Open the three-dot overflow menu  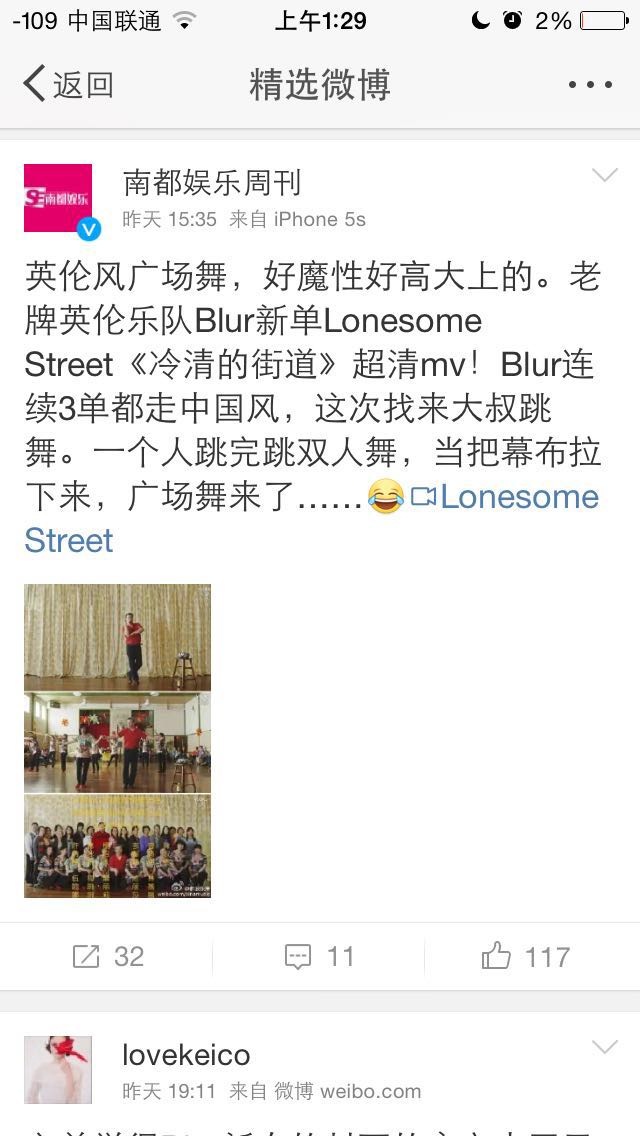click(x=589, y=85)
